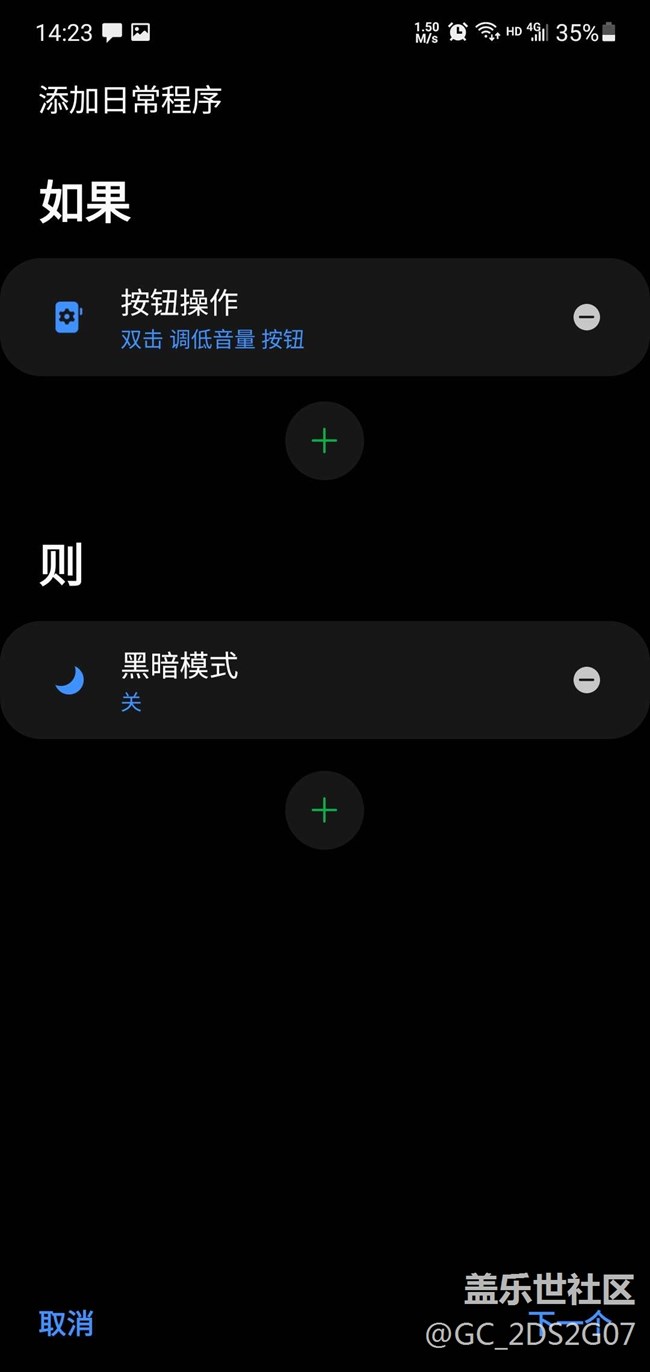The height and width of the screenshot is (1372, 650).
Task: Add another action under 则
Action: click(x=324, y=810)
